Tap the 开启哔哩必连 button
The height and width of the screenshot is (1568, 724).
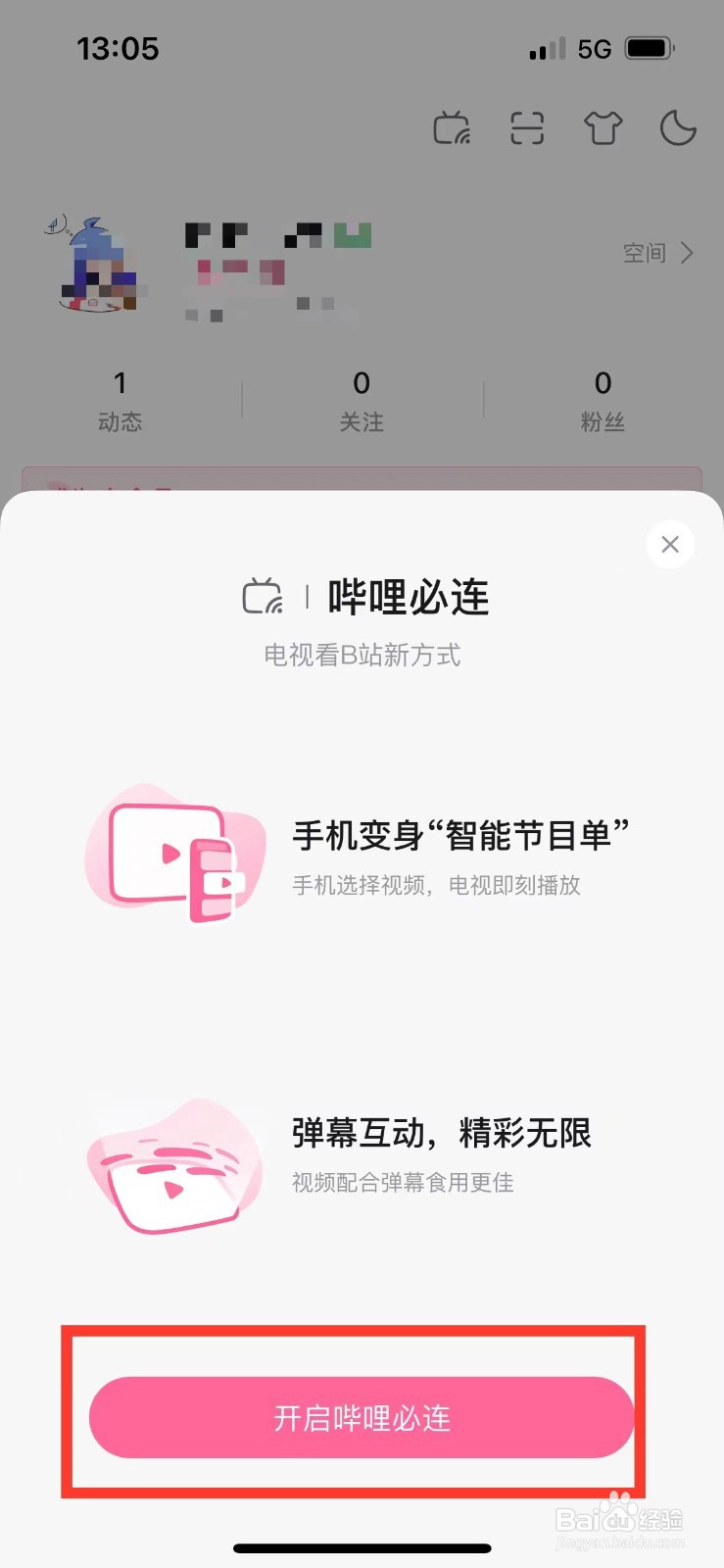coord(362,1417)
